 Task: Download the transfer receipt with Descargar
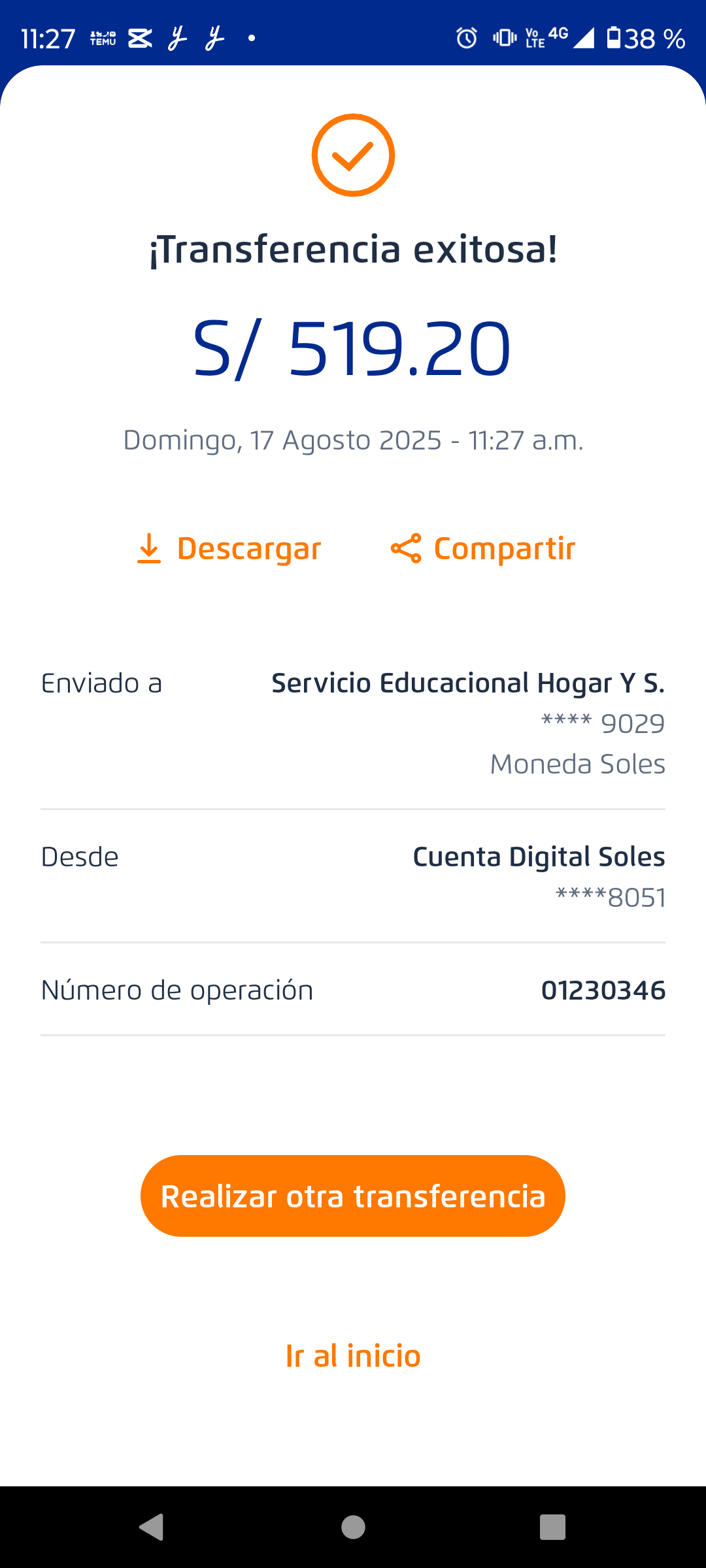tap(229, 549)
